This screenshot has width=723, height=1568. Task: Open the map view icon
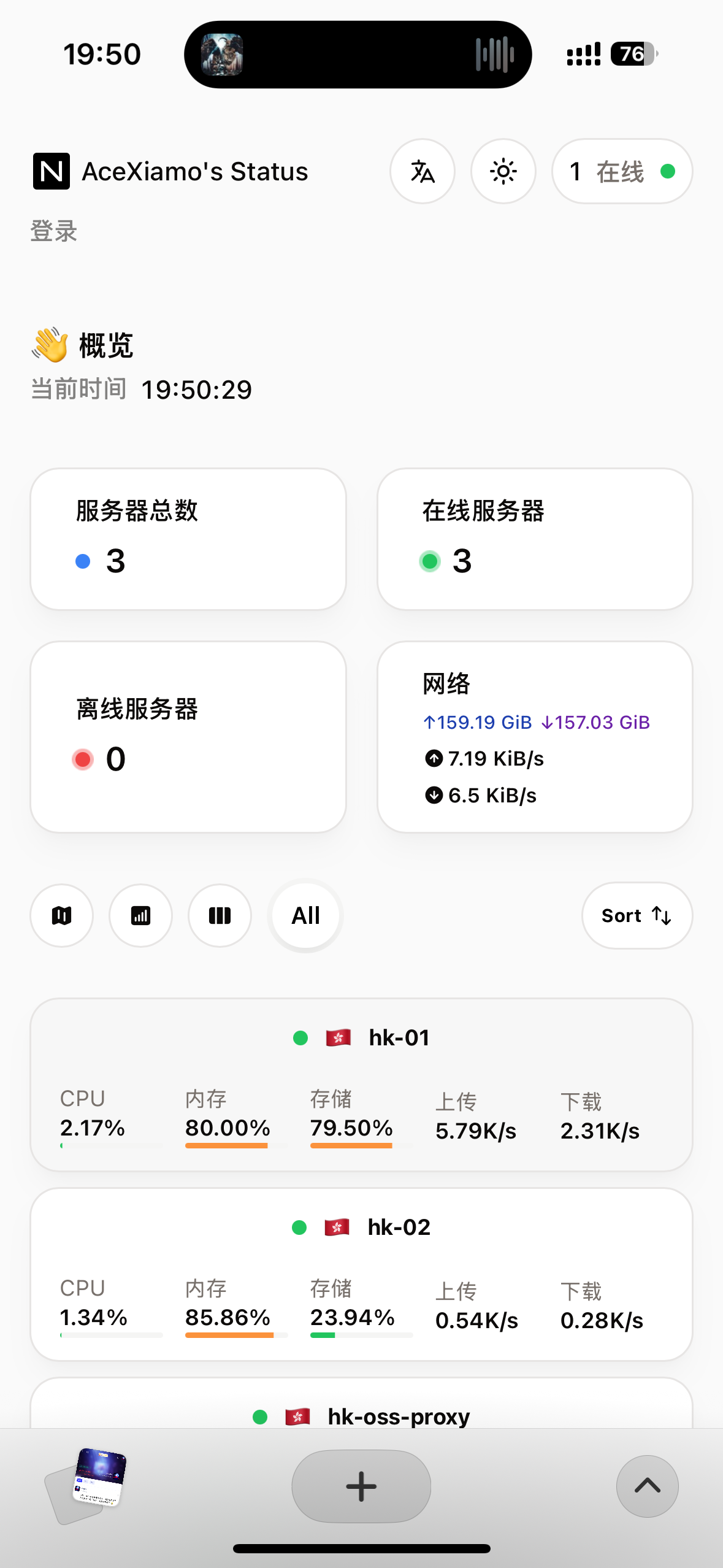coord(62,915)
